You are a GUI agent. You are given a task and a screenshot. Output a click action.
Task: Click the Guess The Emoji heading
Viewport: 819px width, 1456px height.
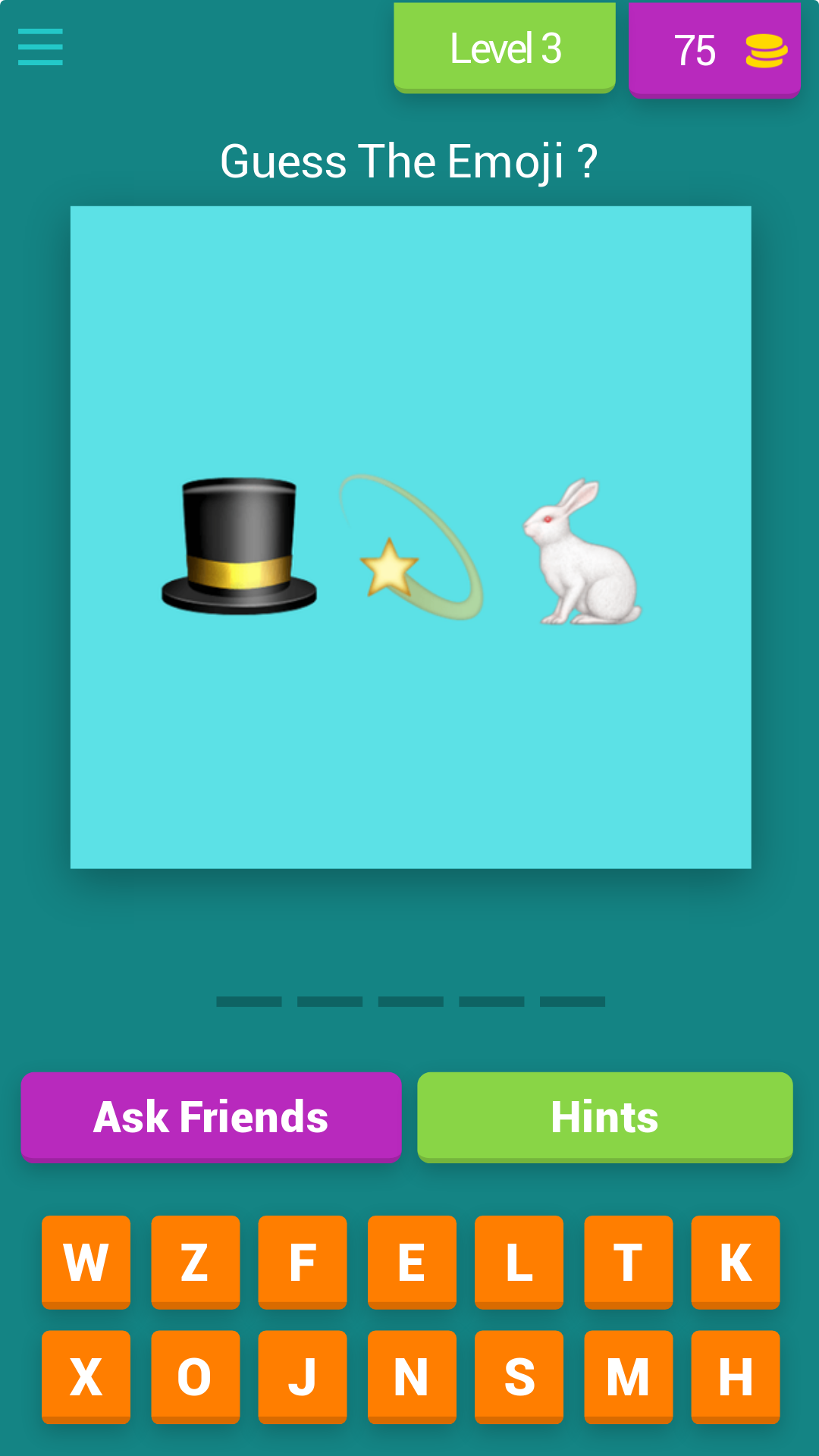(x=409, y=159)
